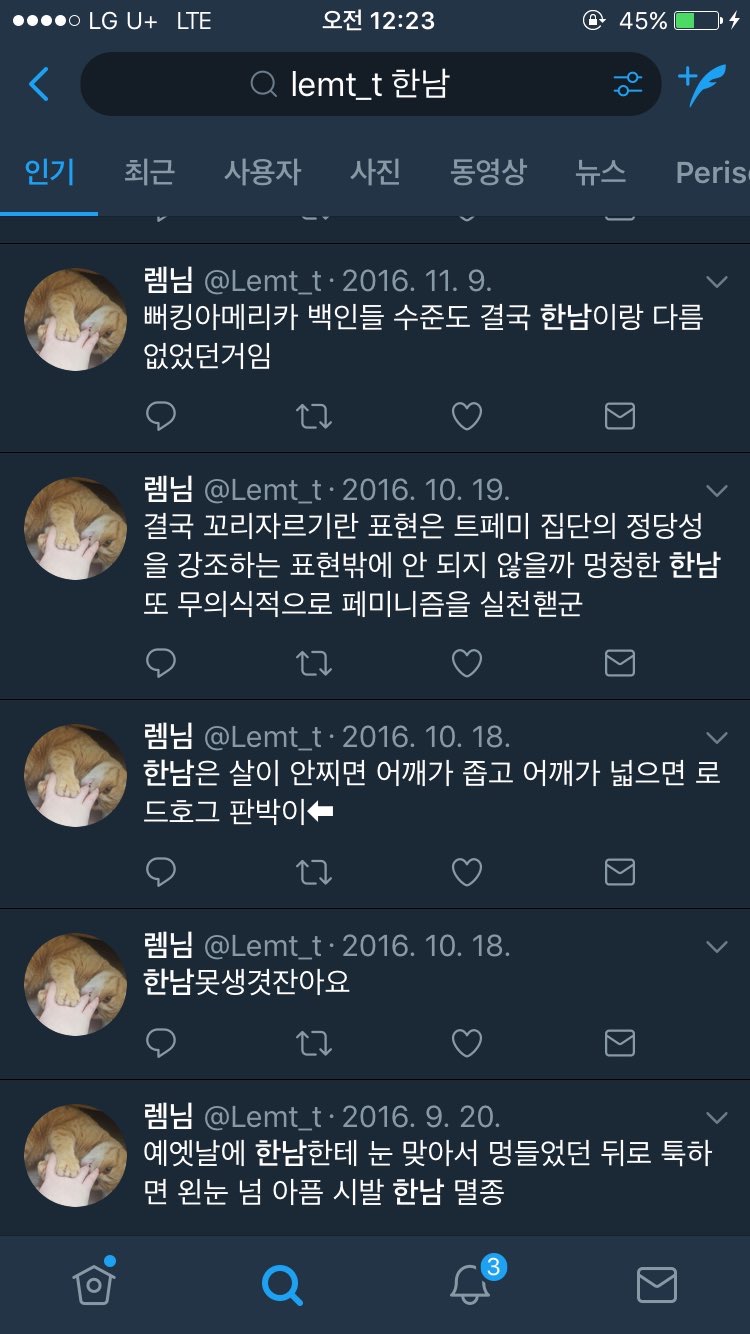Send the 로드호그 판박이 tweet via direct message
The width and height of the screenshot is (750, 1334).
tap(620, 872)
